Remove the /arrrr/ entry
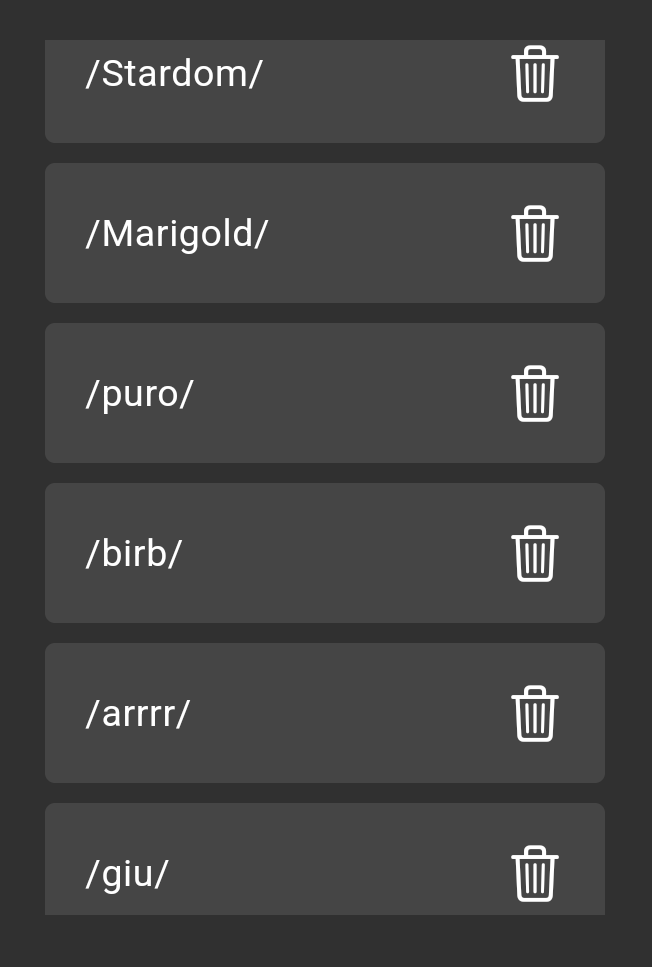652x967 pixels. point(535,714)
